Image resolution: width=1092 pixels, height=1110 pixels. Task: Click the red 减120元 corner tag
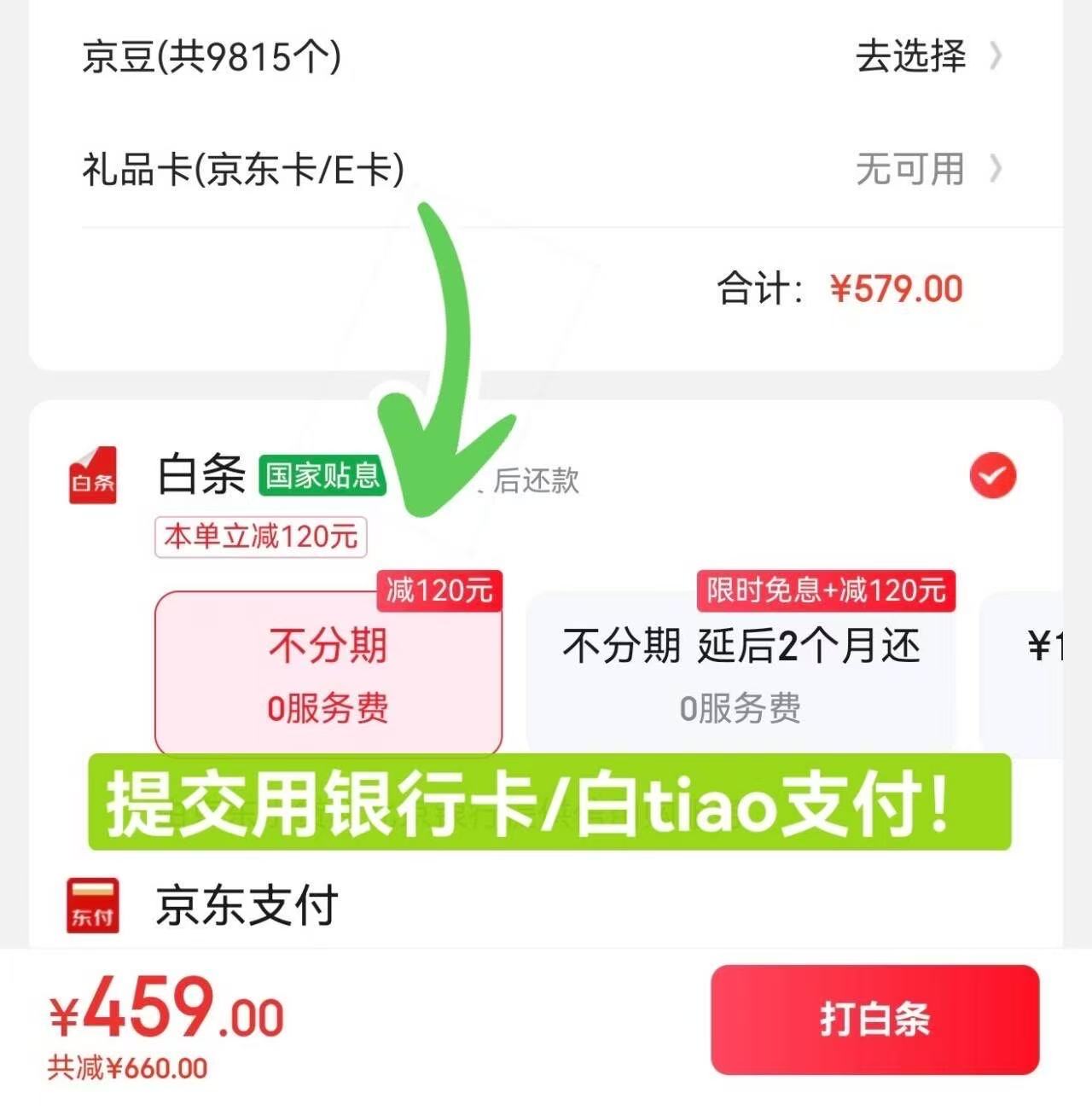point(438,590)
